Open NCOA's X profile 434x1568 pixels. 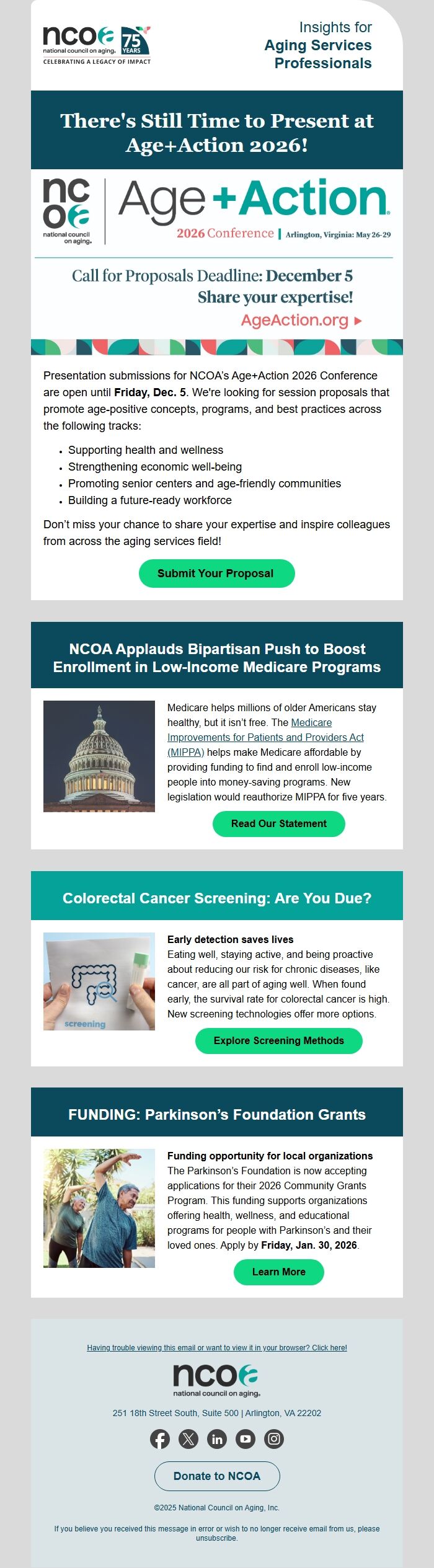tap(188, 1438)
